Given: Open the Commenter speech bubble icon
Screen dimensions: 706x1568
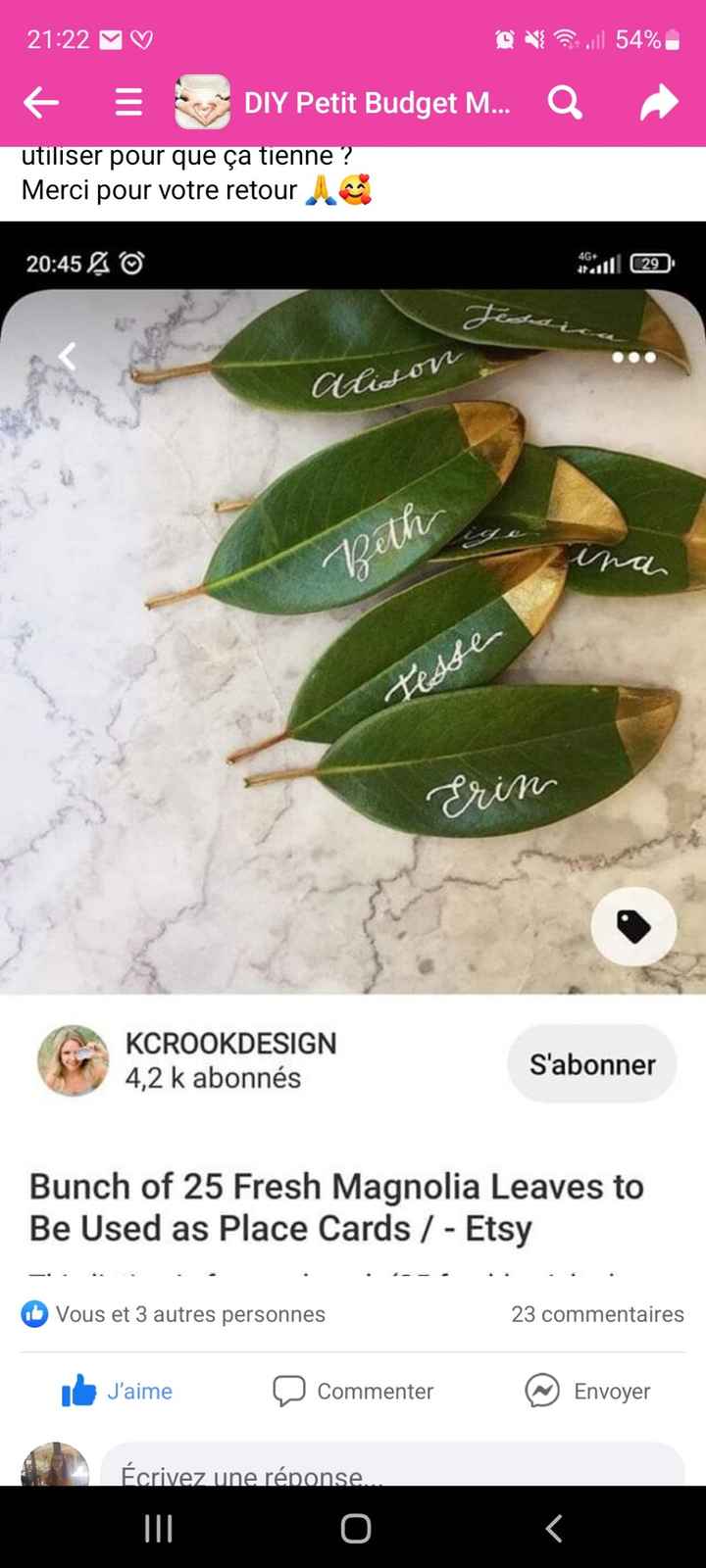Looking at the screenshot, I should (290, 1391).
